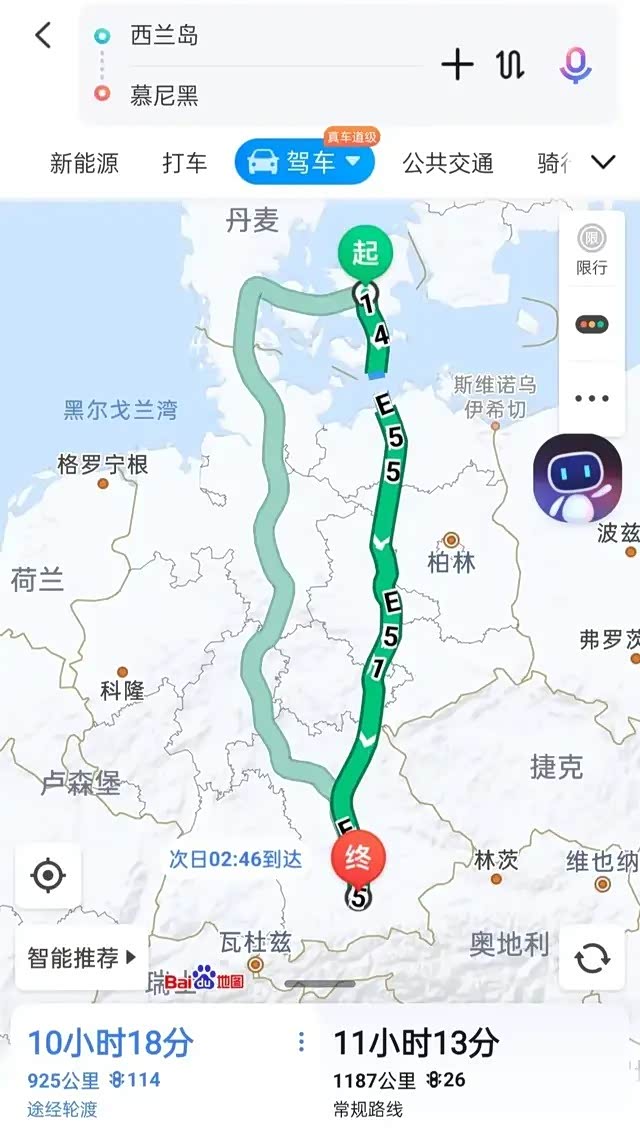
Task: Toggle the traffic light layer
Action: [x=591, y=325]
